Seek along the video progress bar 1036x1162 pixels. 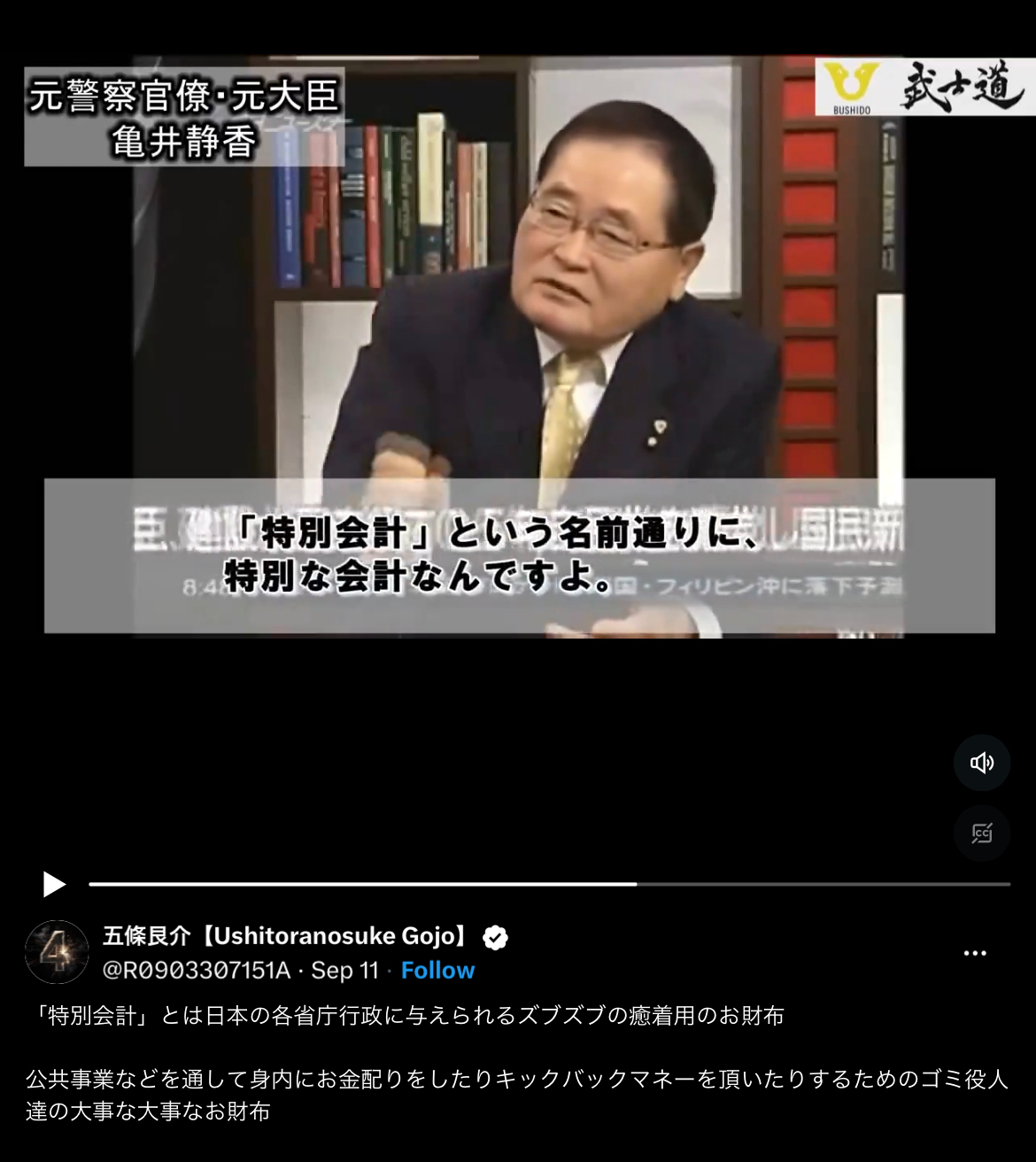coord(549,884)
